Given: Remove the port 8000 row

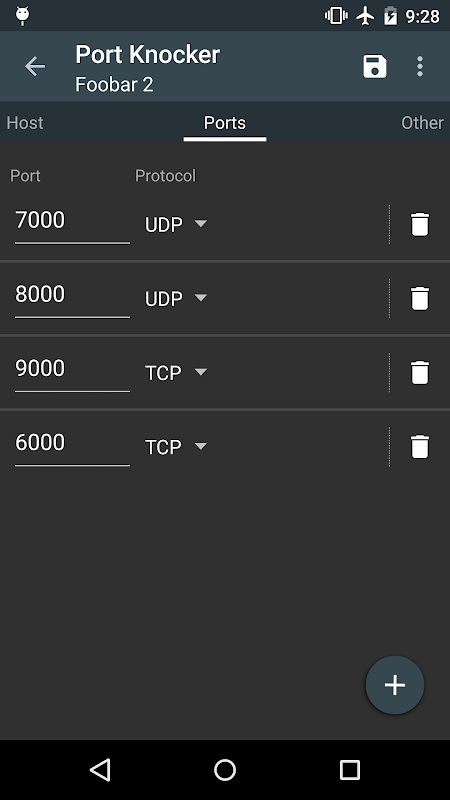Looking at the screenshot, I should tap(420, 298).
